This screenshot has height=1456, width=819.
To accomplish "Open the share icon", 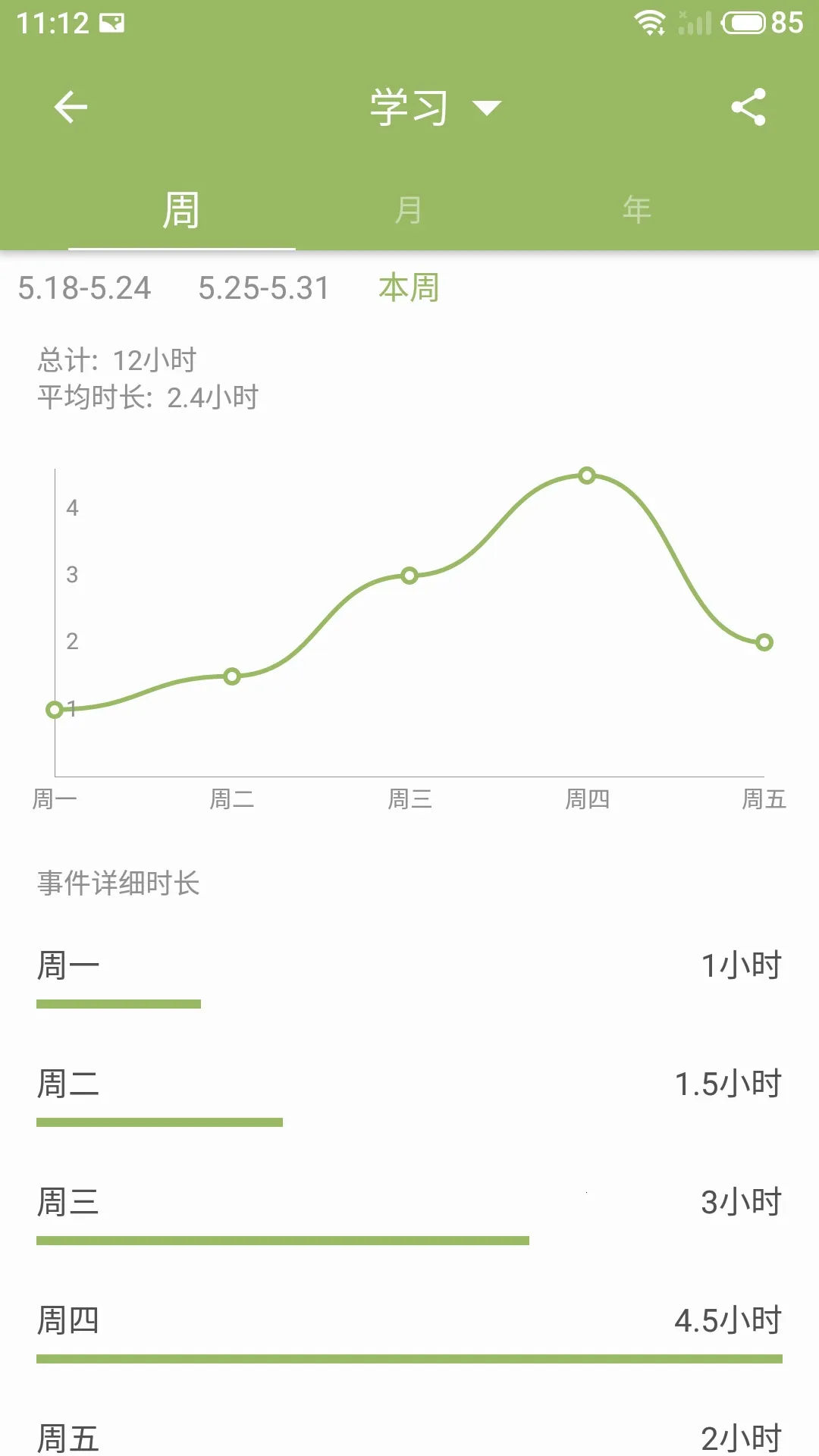I will point(748,108).
